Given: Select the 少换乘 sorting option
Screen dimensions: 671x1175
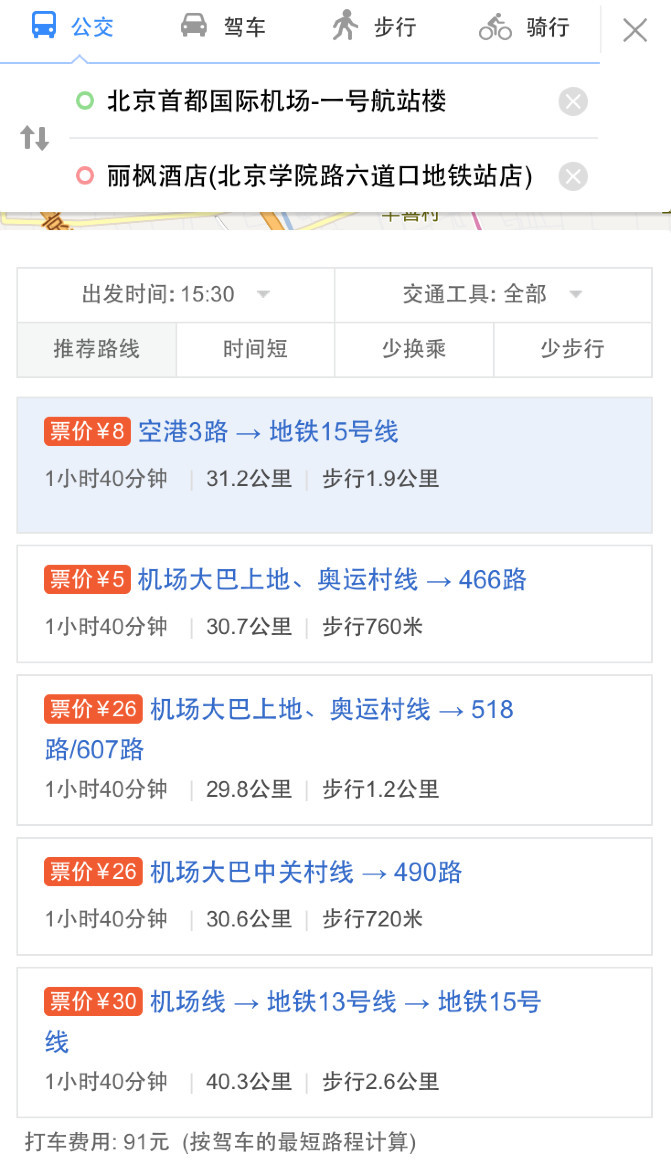Looking at the screenshot, I should (414, 349).
